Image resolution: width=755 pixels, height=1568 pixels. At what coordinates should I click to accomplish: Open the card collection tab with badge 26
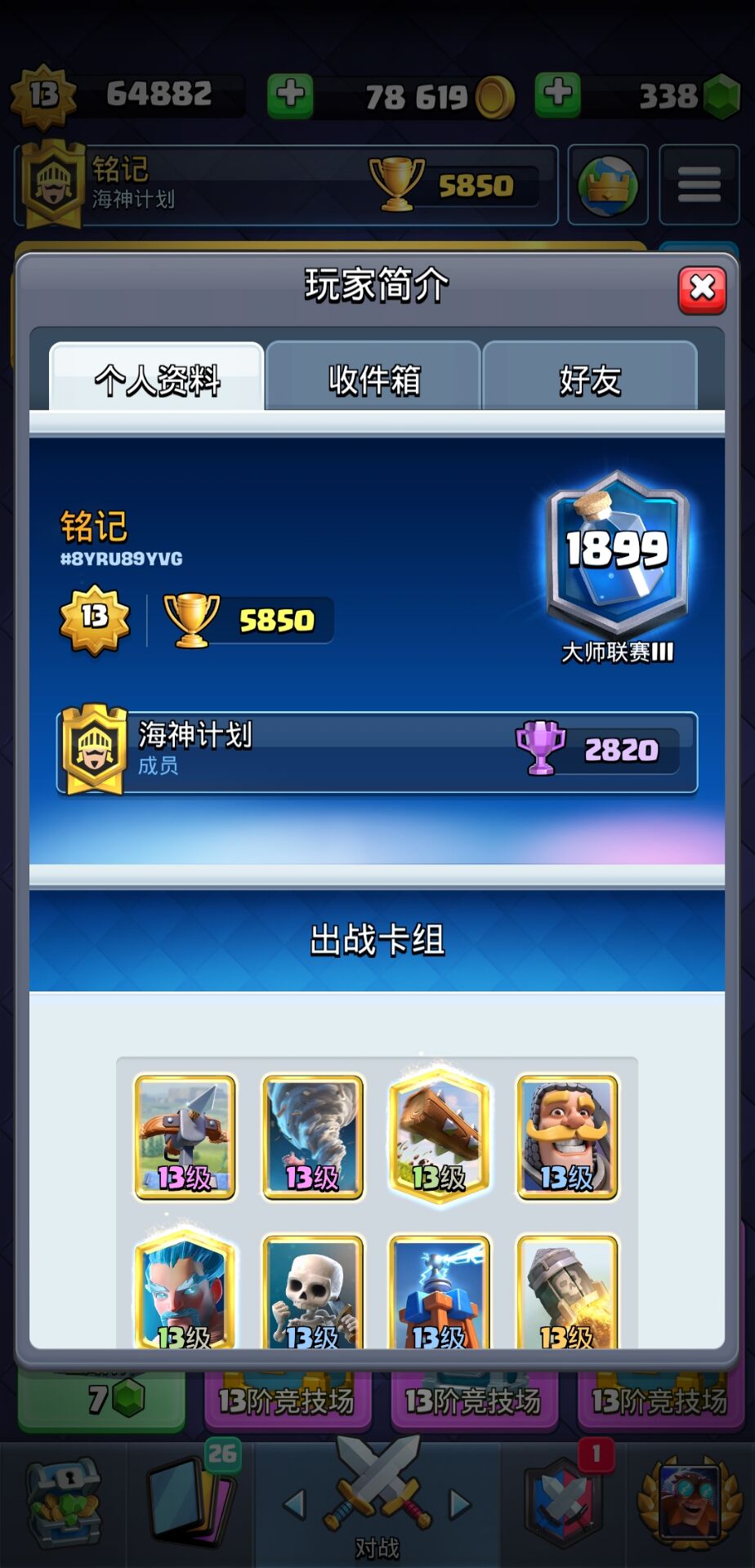coord(190,1501)
